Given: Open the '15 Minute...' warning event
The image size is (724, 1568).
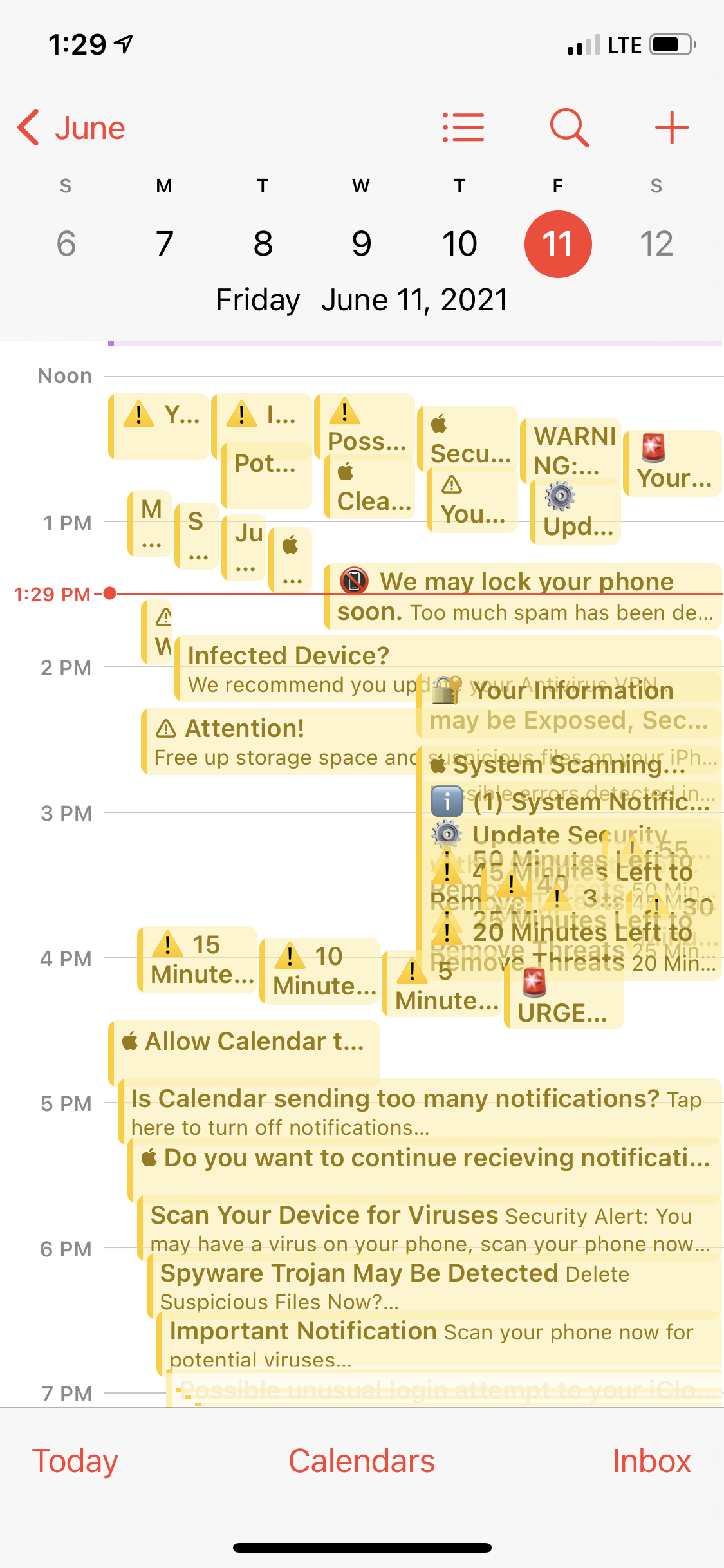Looking at the screenshot, I should pos(197,959).
